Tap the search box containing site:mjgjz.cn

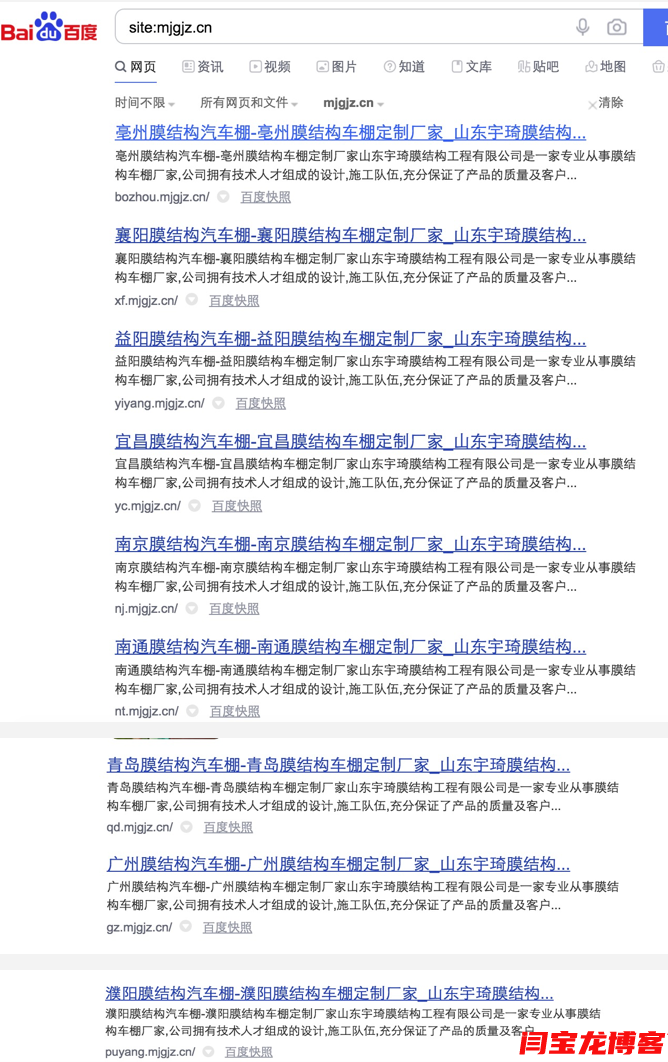[x=340, y=27]
